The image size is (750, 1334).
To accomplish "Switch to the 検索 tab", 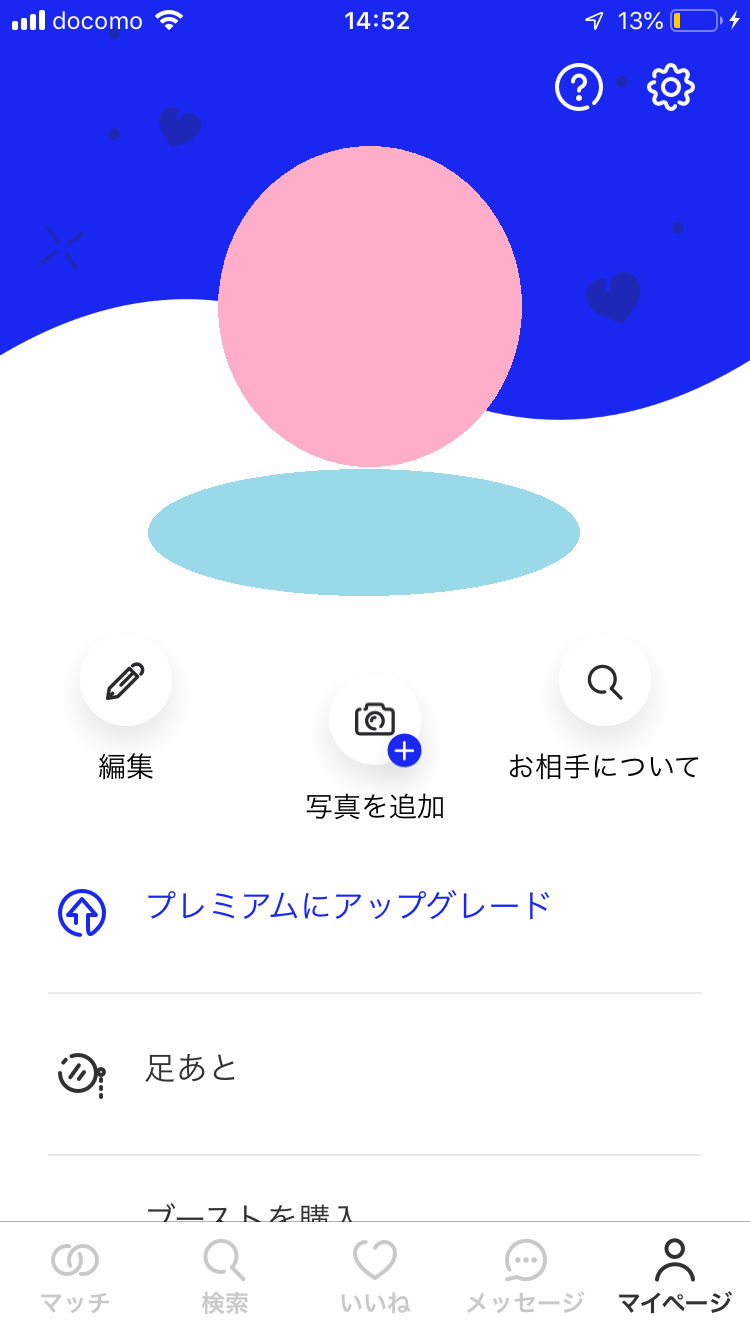I will pyautogui.click(x=224, y=1276).
